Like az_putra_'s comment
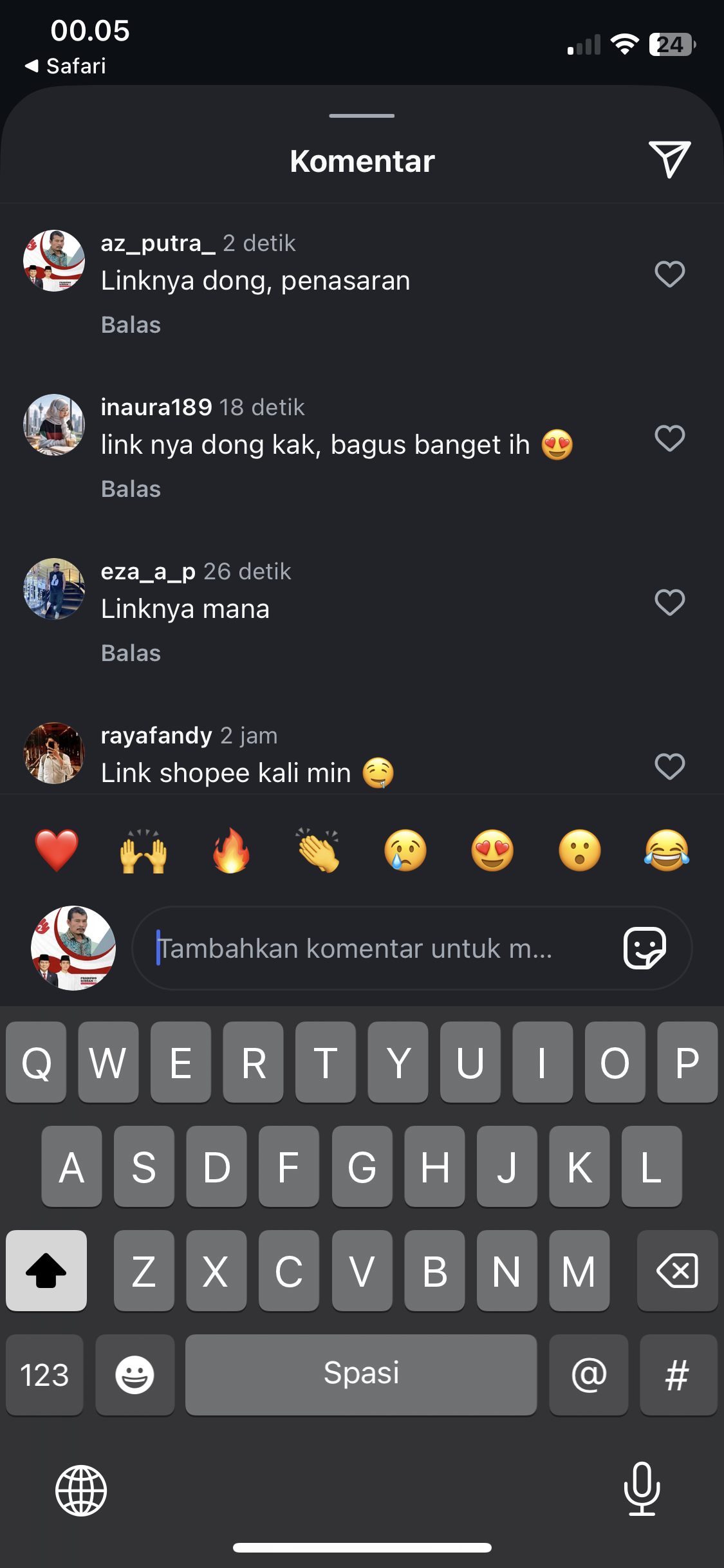724x1568 pixels. pos(669,274)
